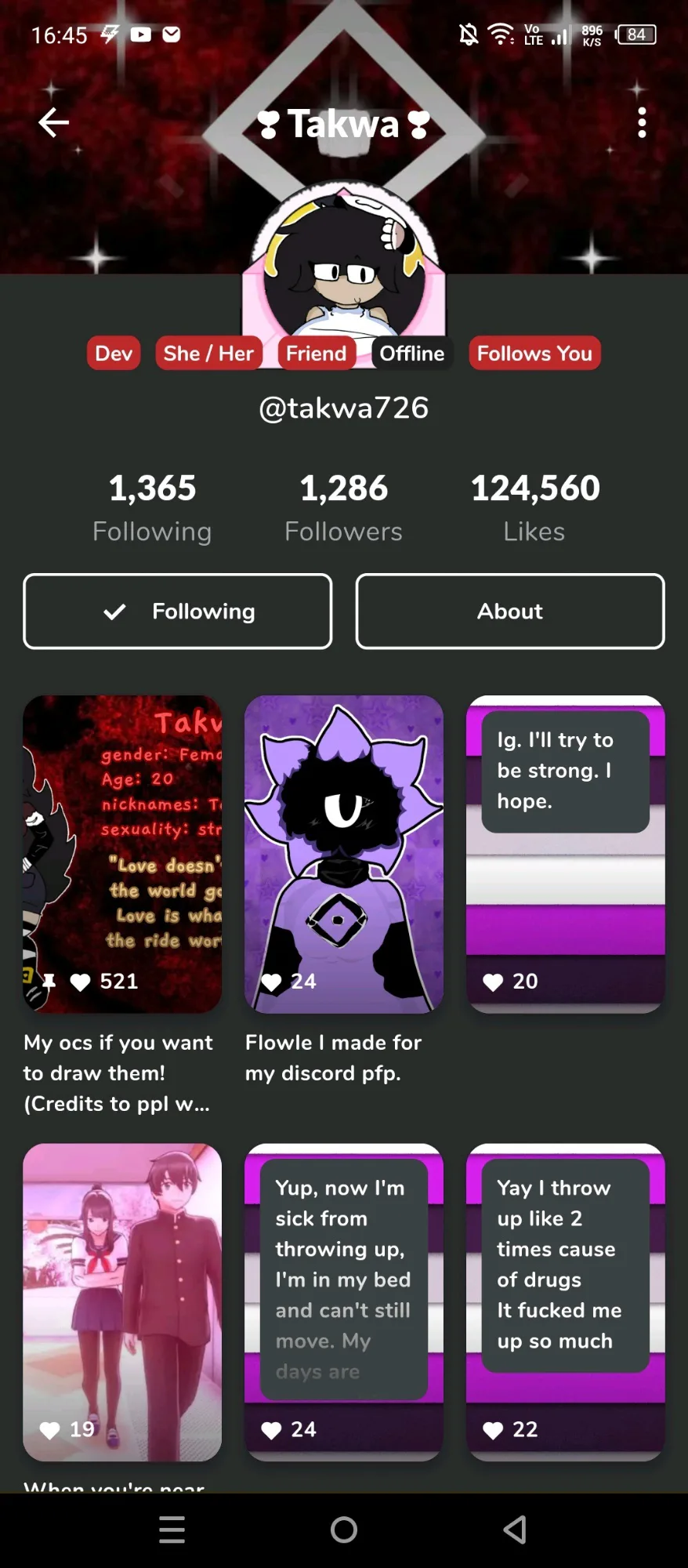
Task: Open the "sick from throwing up" post
Action: pos(343,1301)
